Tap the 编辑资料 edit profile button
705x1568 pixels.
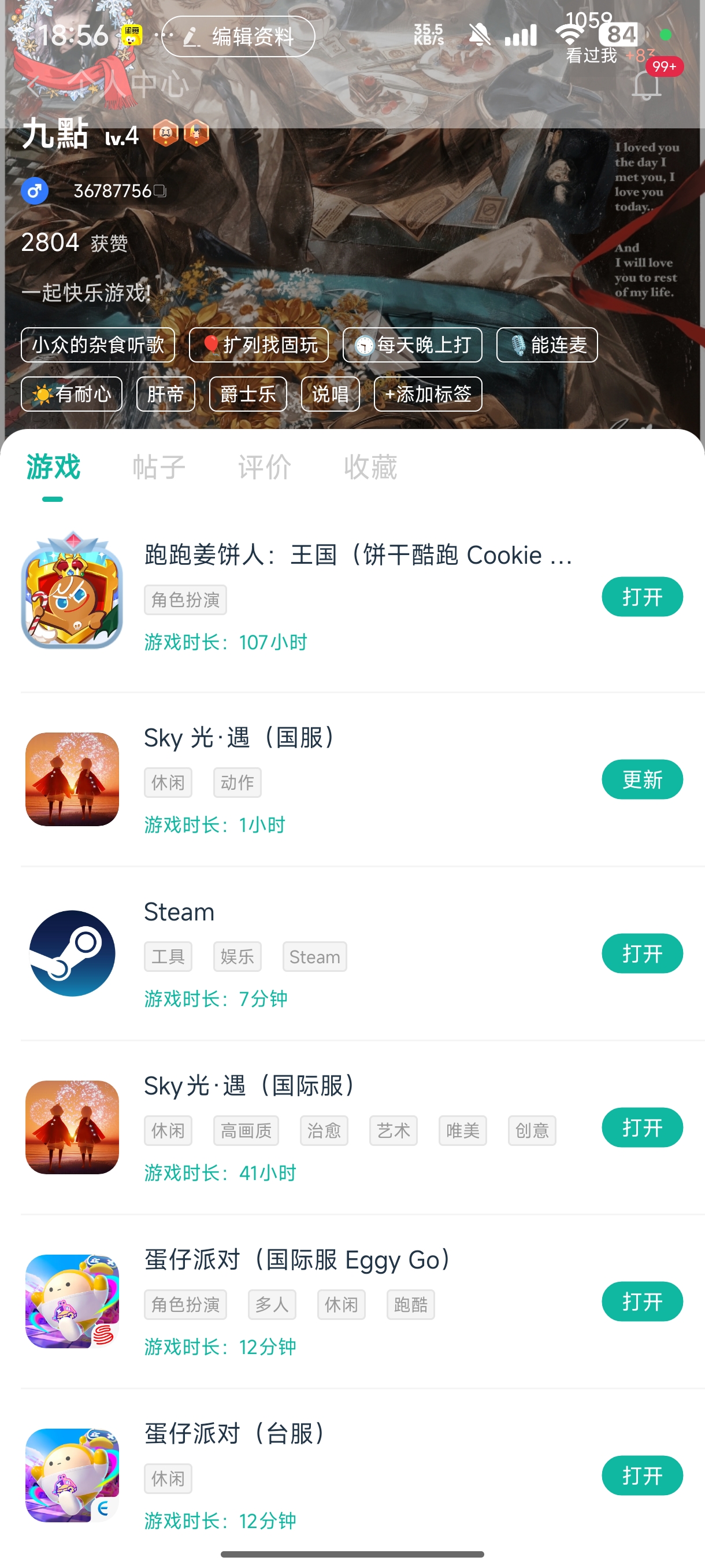(x=239, y=36)
